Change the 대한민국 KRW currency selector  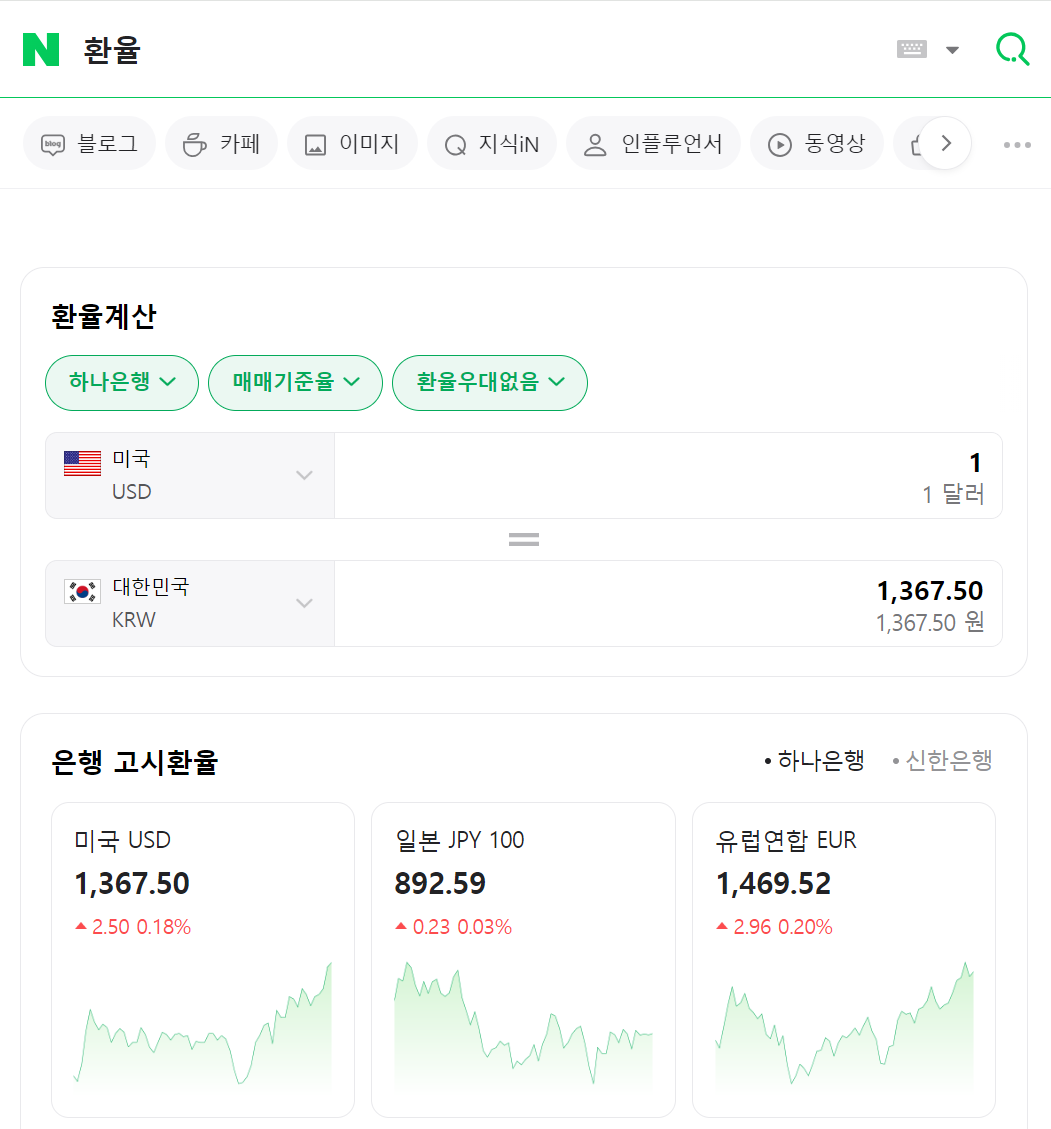pos(190,603)
